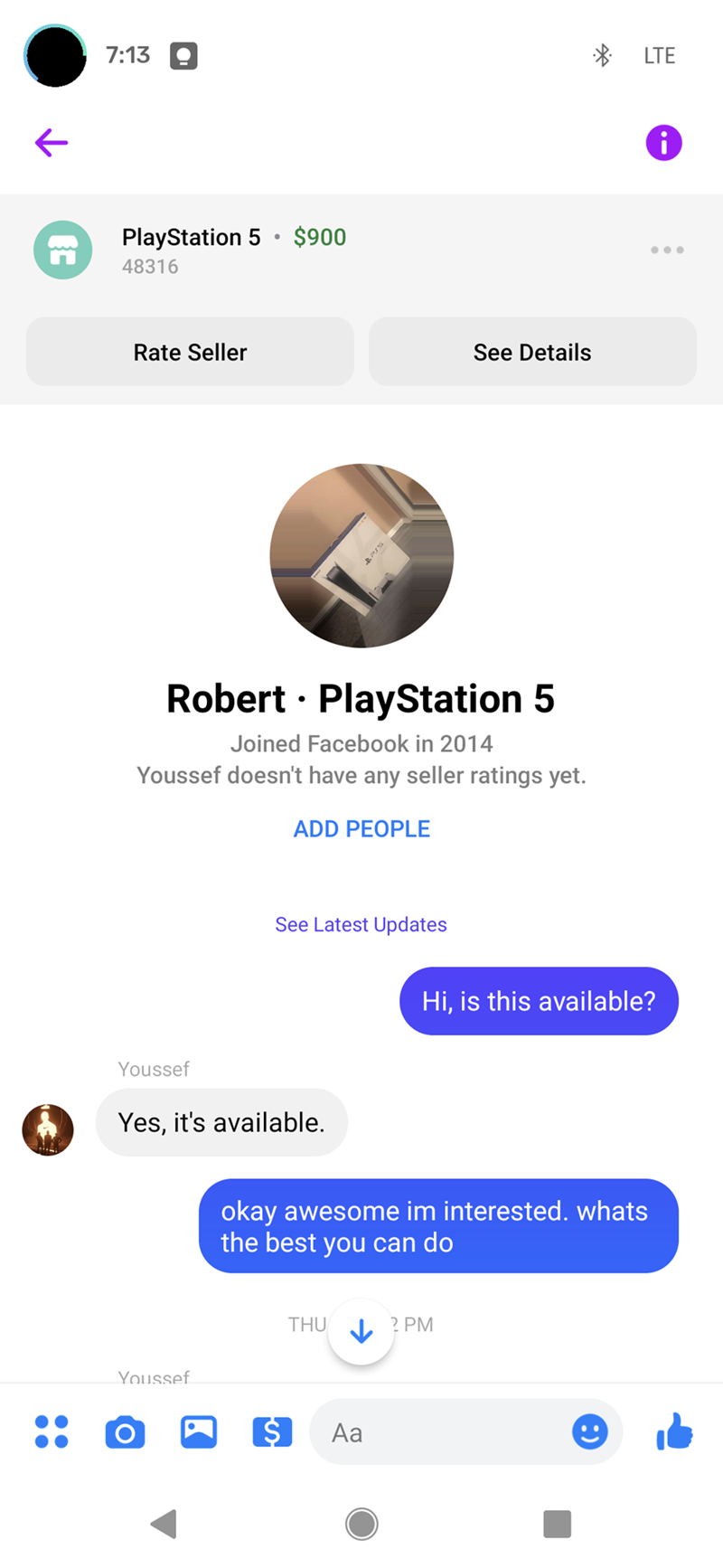Image resolution: width=723 pixels, height=1568 pixels.
Task: Send a thumbs-up like
Action: pos(674,1431)
